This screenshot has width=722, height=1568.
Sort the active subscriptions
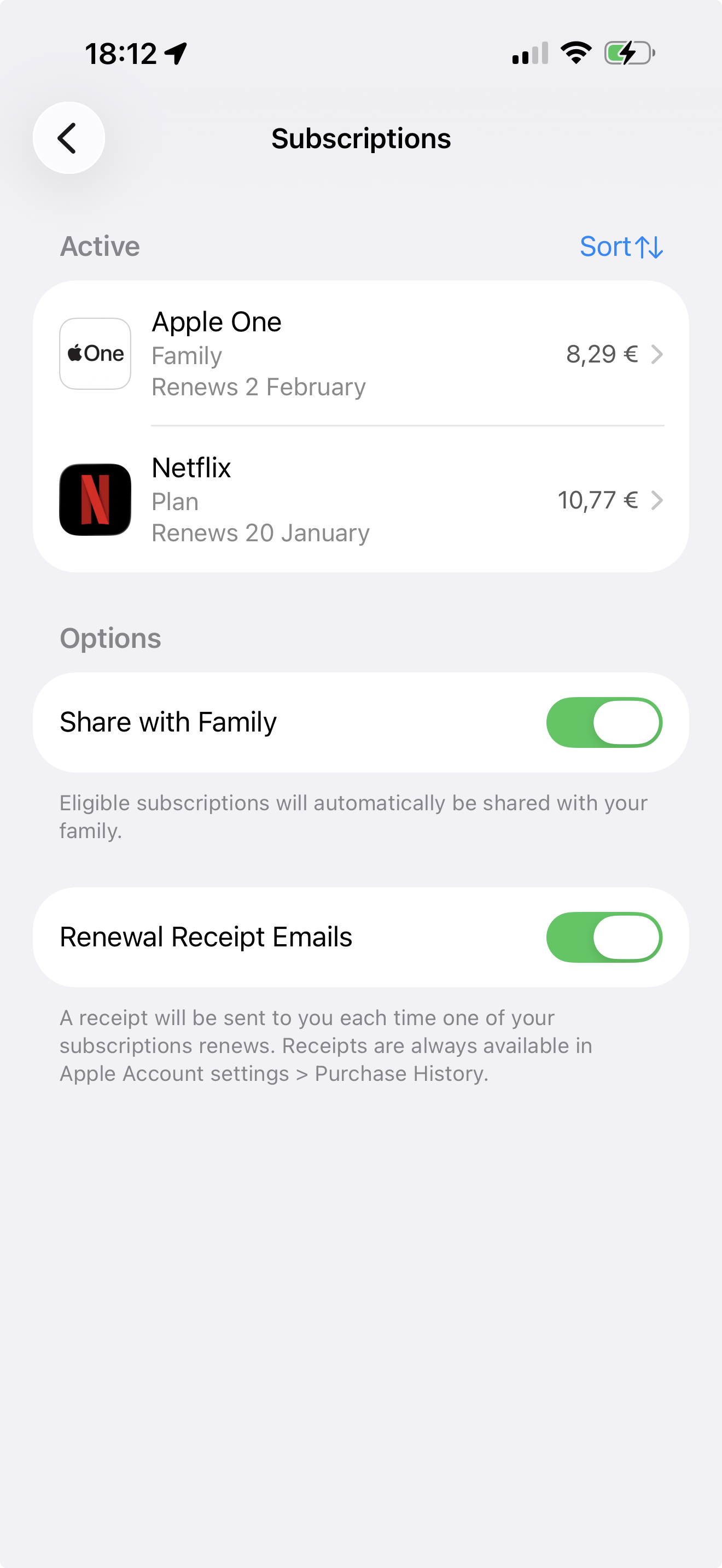click(621, 247)
